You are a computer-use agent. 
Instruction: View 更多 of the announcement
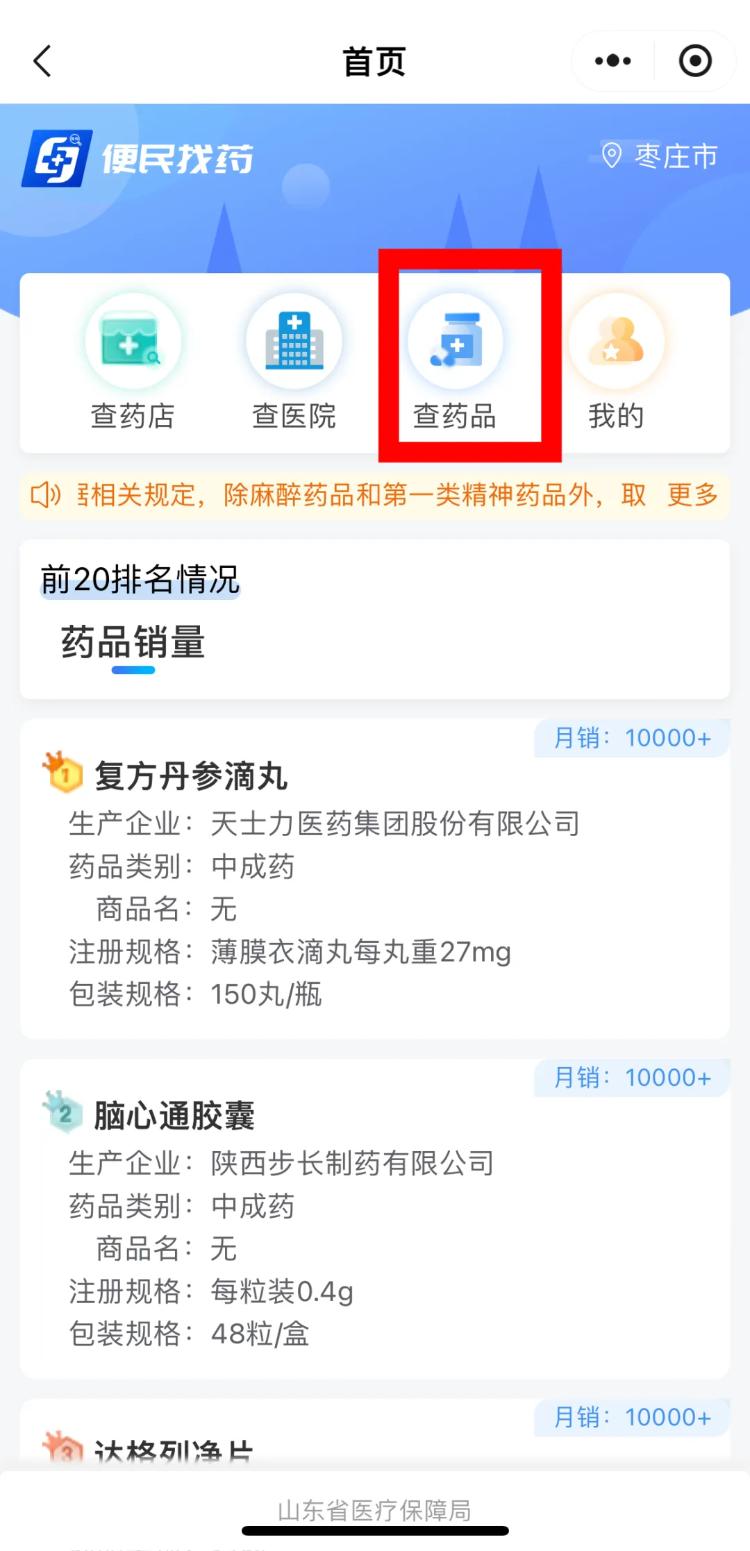point(692,494)
